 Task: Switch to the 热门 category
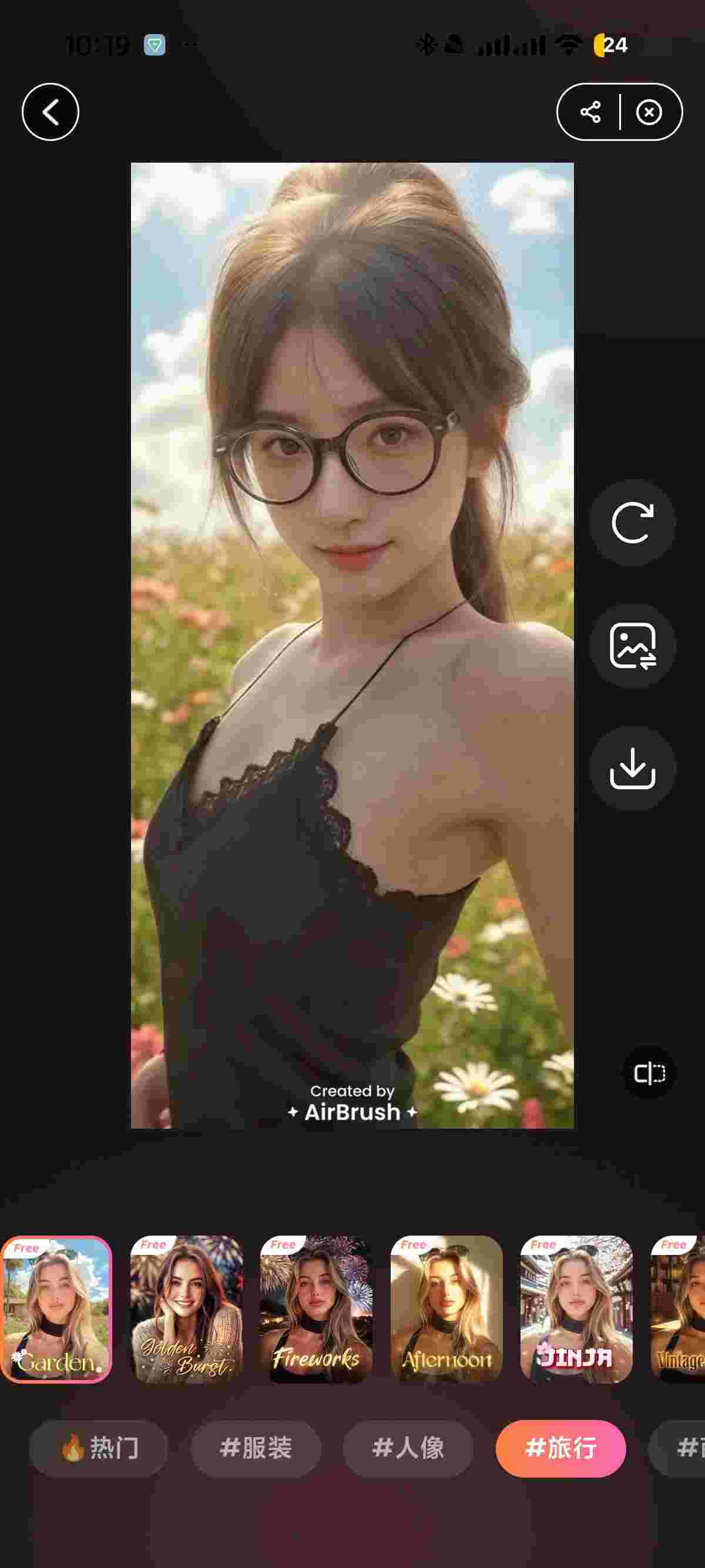coord(99,1448)
